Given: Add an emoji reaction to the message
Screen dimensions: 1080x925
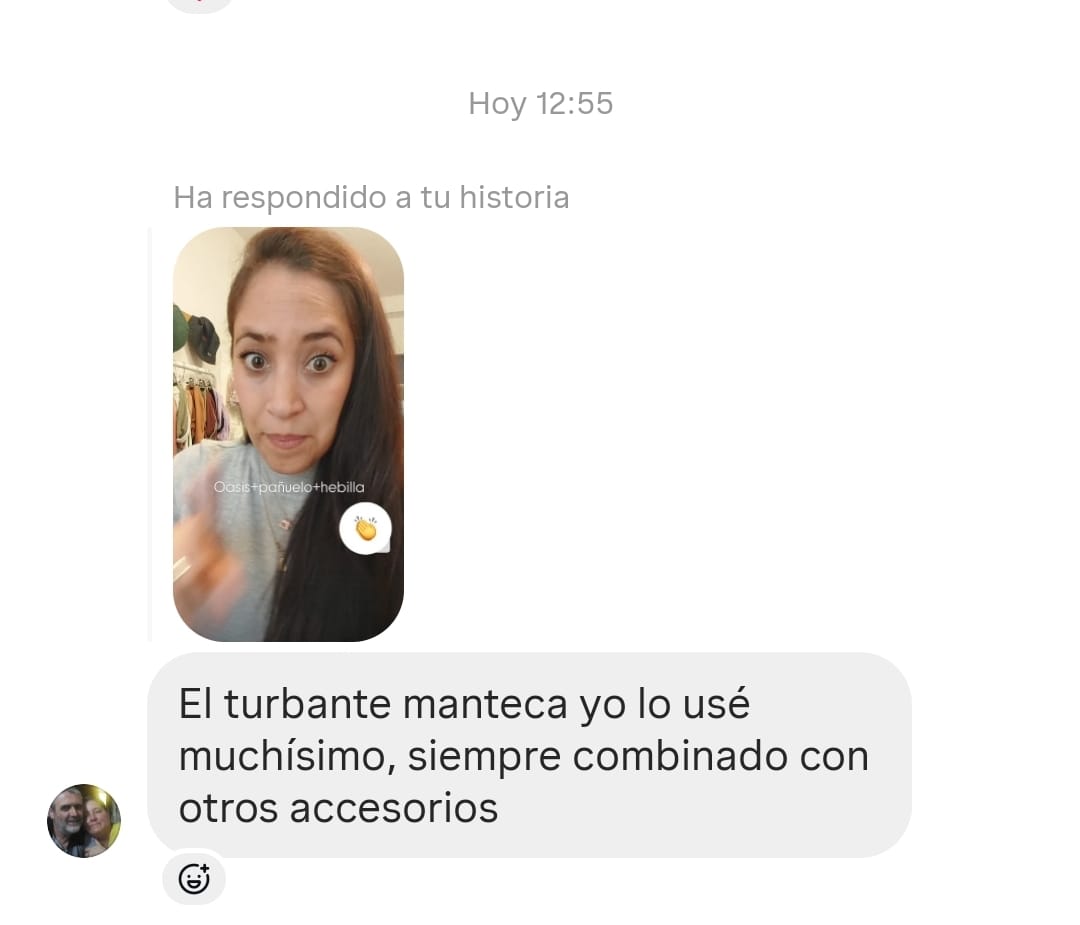Looking at the screenshot, I should [194, 878].
